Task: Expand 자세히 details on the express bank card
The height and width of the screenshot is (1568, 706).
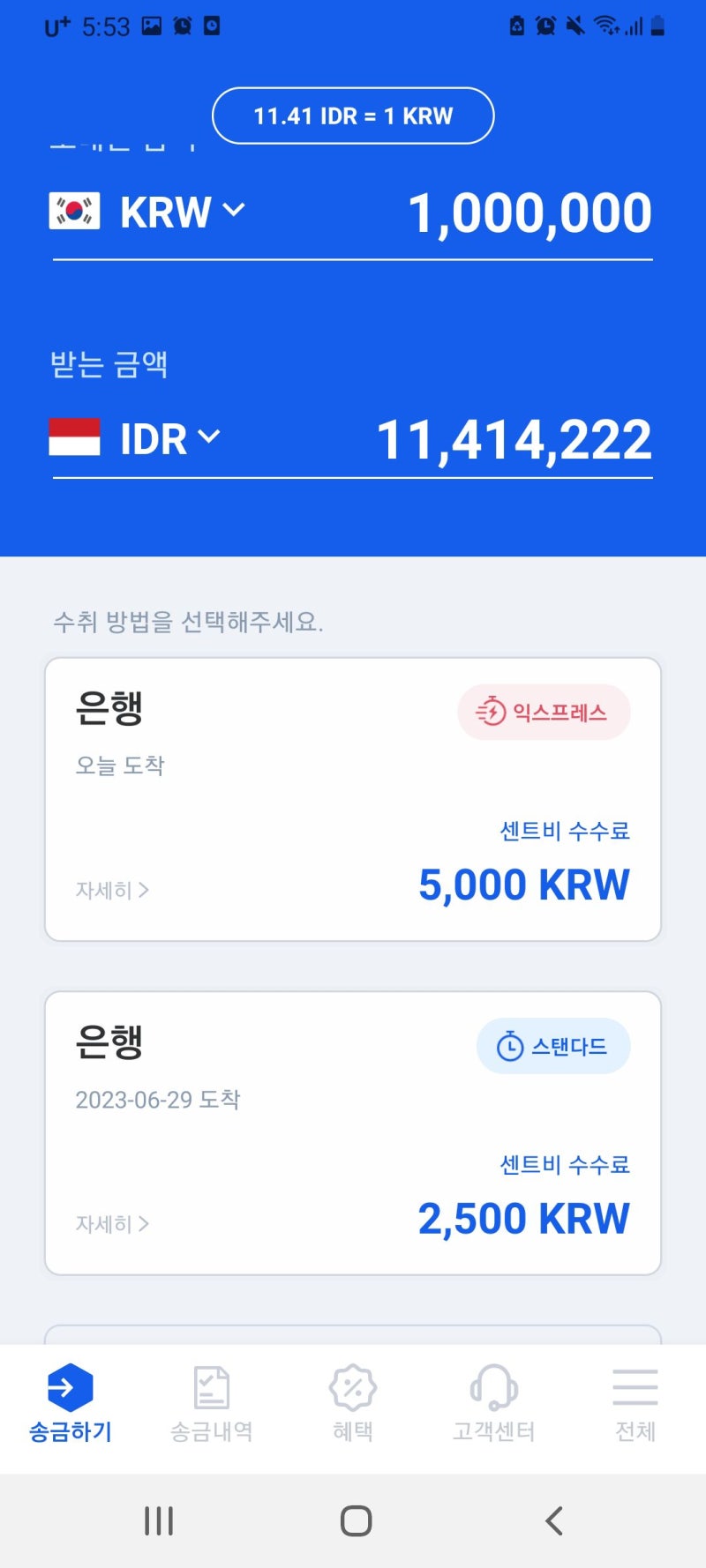Action: pos(112,890)
